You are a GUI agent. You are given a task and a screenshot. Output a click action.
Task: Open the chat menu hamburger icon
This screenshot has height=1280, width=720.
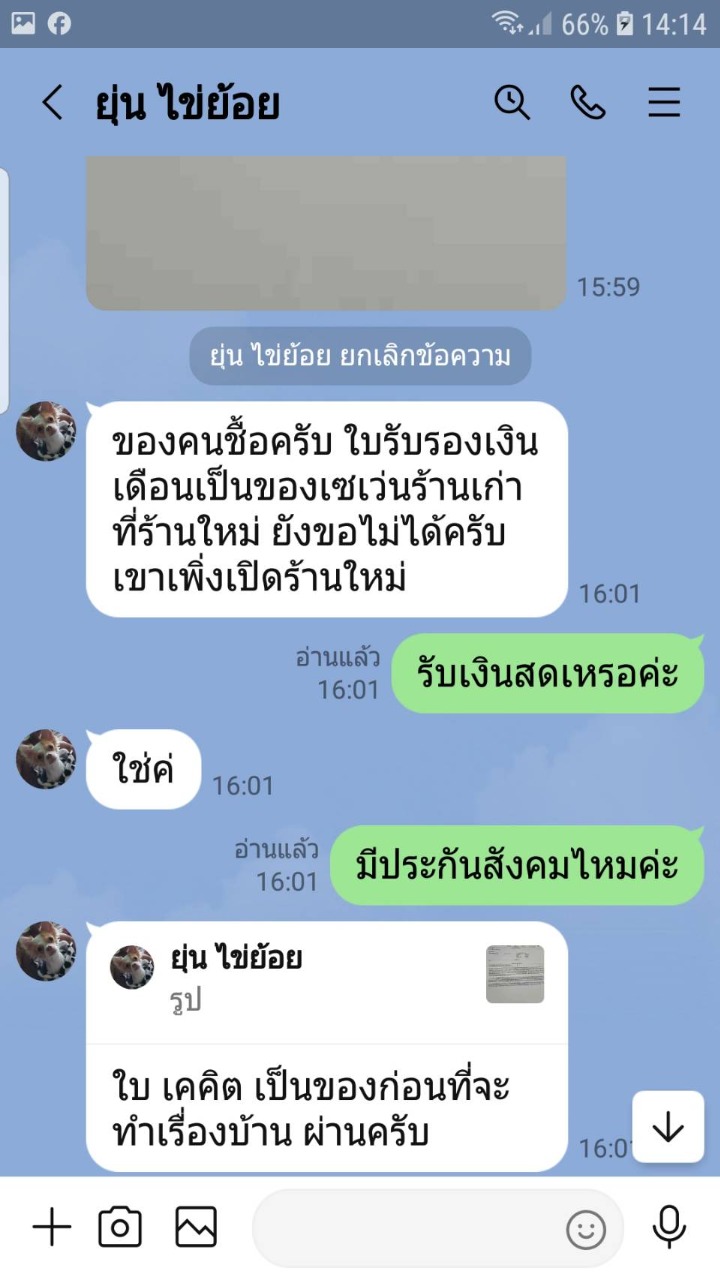tap(664, 102)
